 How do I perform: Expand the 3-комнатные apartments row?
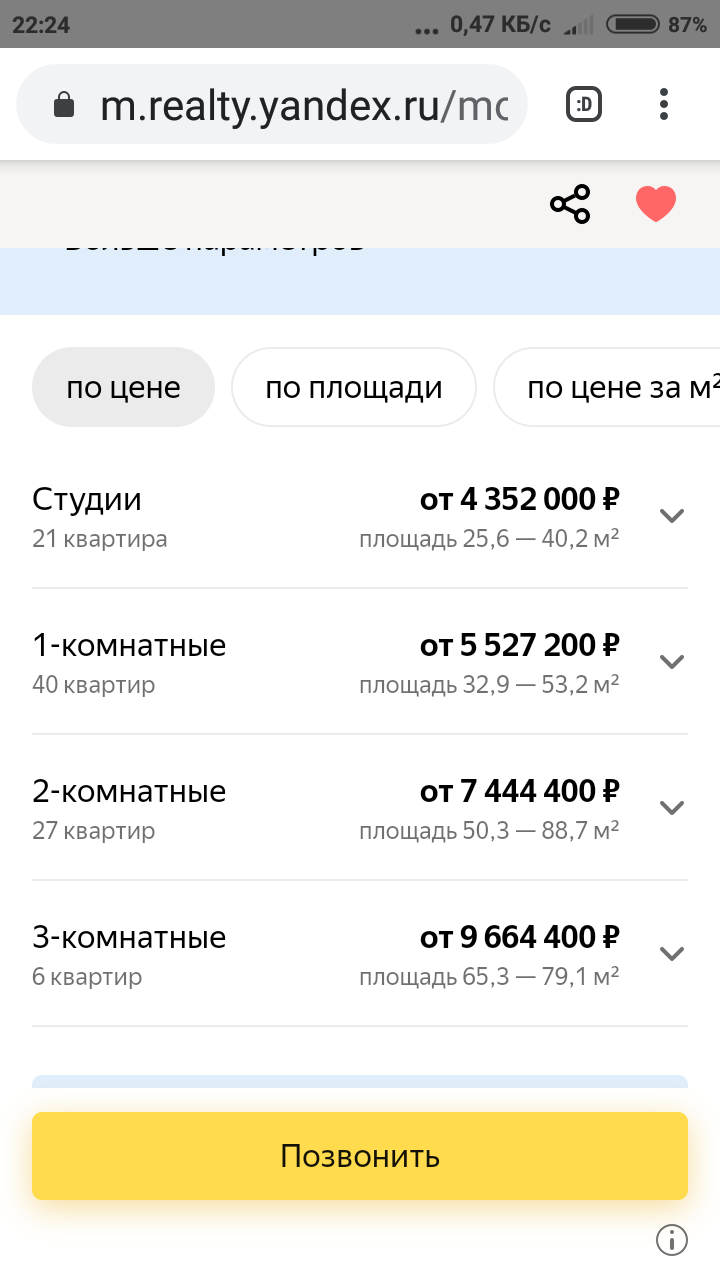[x=360, y=954]
